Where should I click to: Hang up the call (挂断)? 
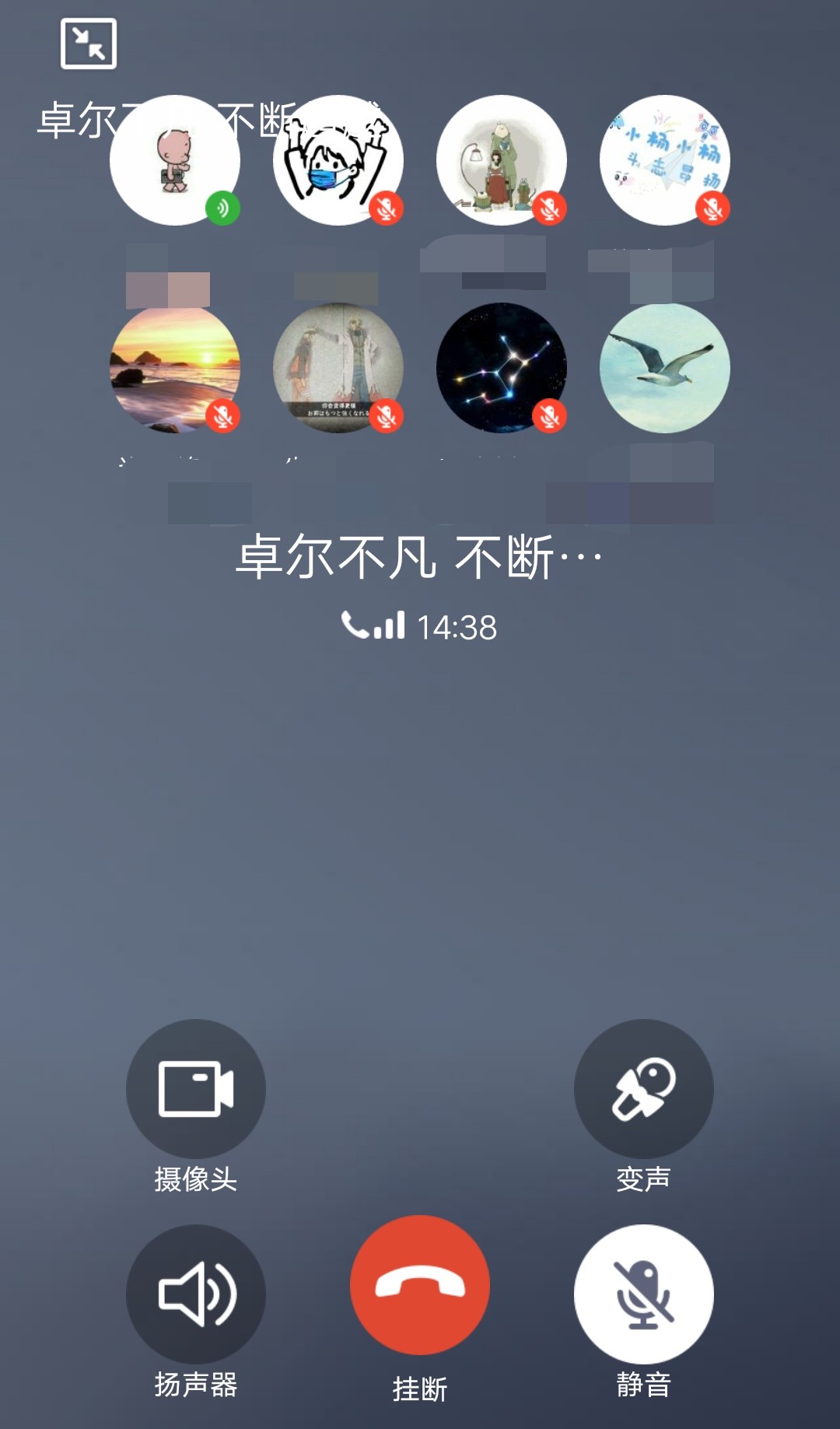point(420,1285)
